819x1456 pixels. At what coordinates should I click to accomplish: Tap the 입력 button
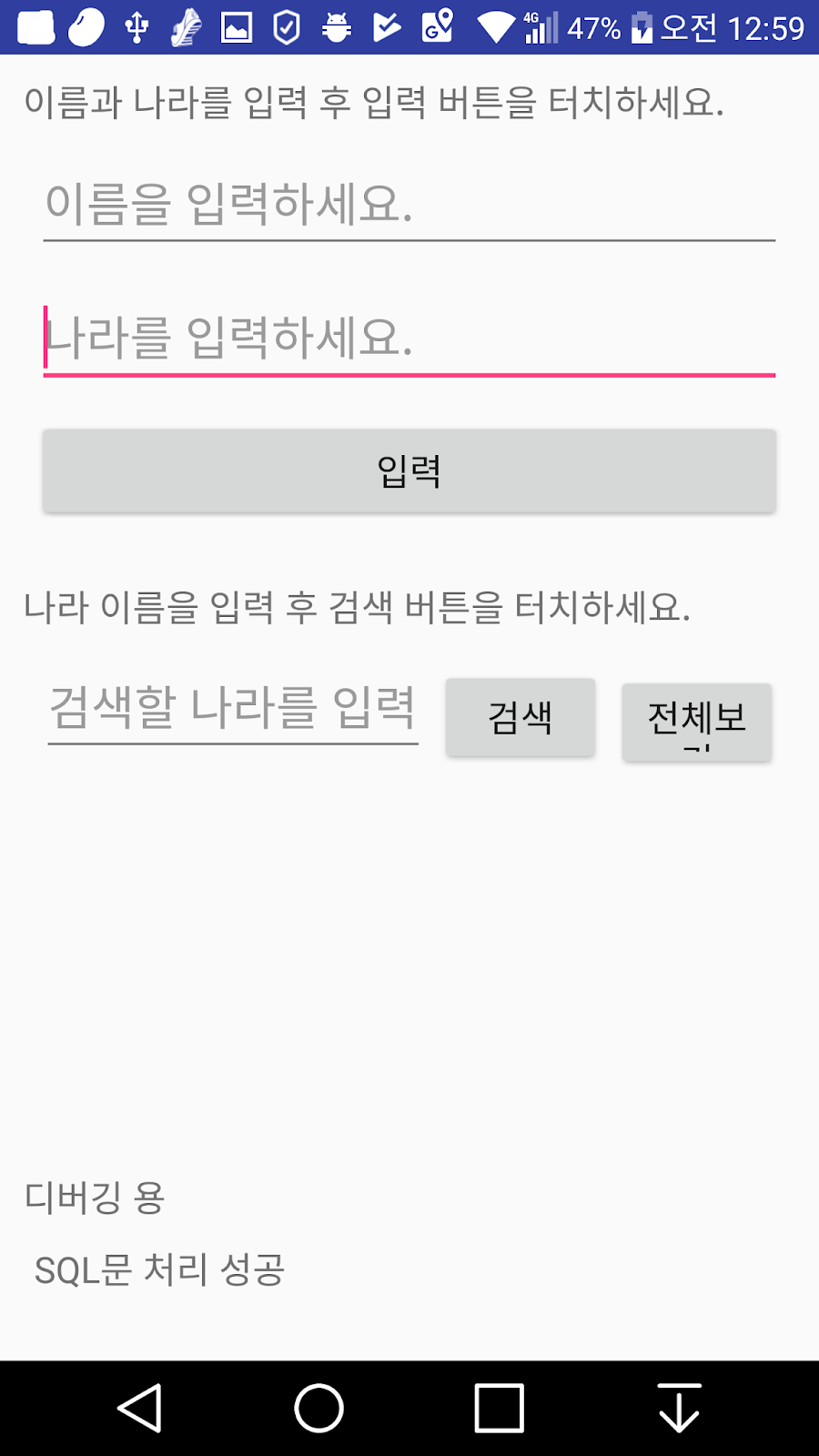click(x=409, y=470)
